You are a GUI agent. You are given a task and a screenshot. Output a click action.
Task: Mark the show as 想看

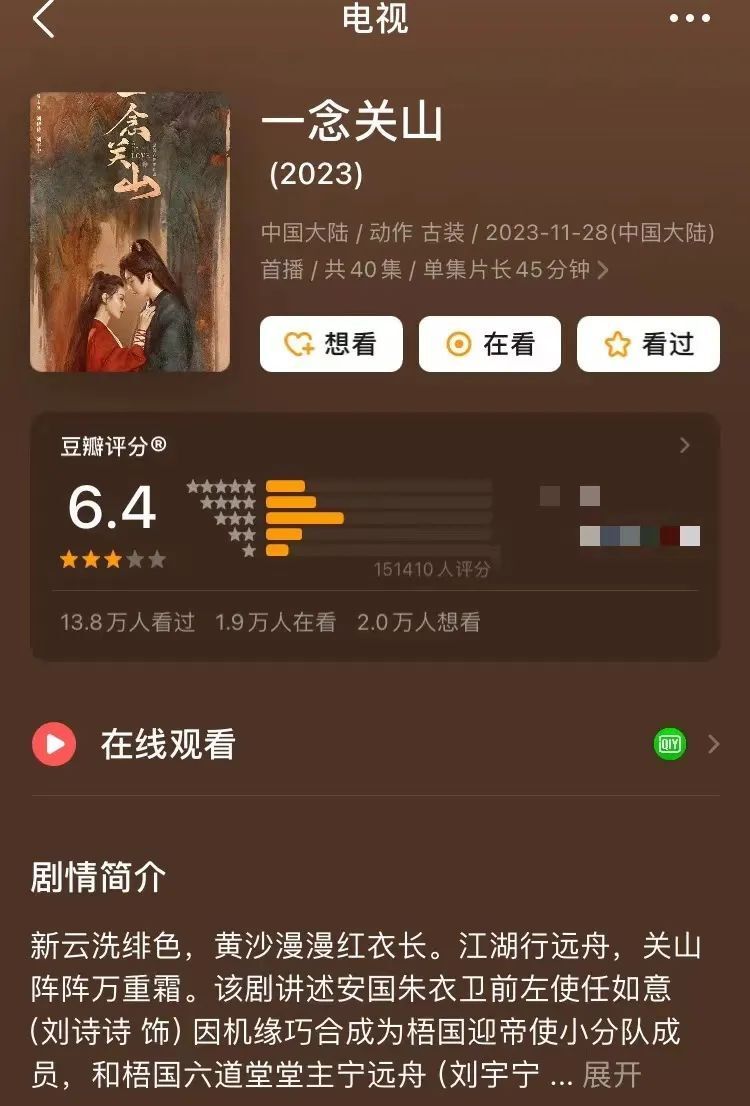click(331, 343)
